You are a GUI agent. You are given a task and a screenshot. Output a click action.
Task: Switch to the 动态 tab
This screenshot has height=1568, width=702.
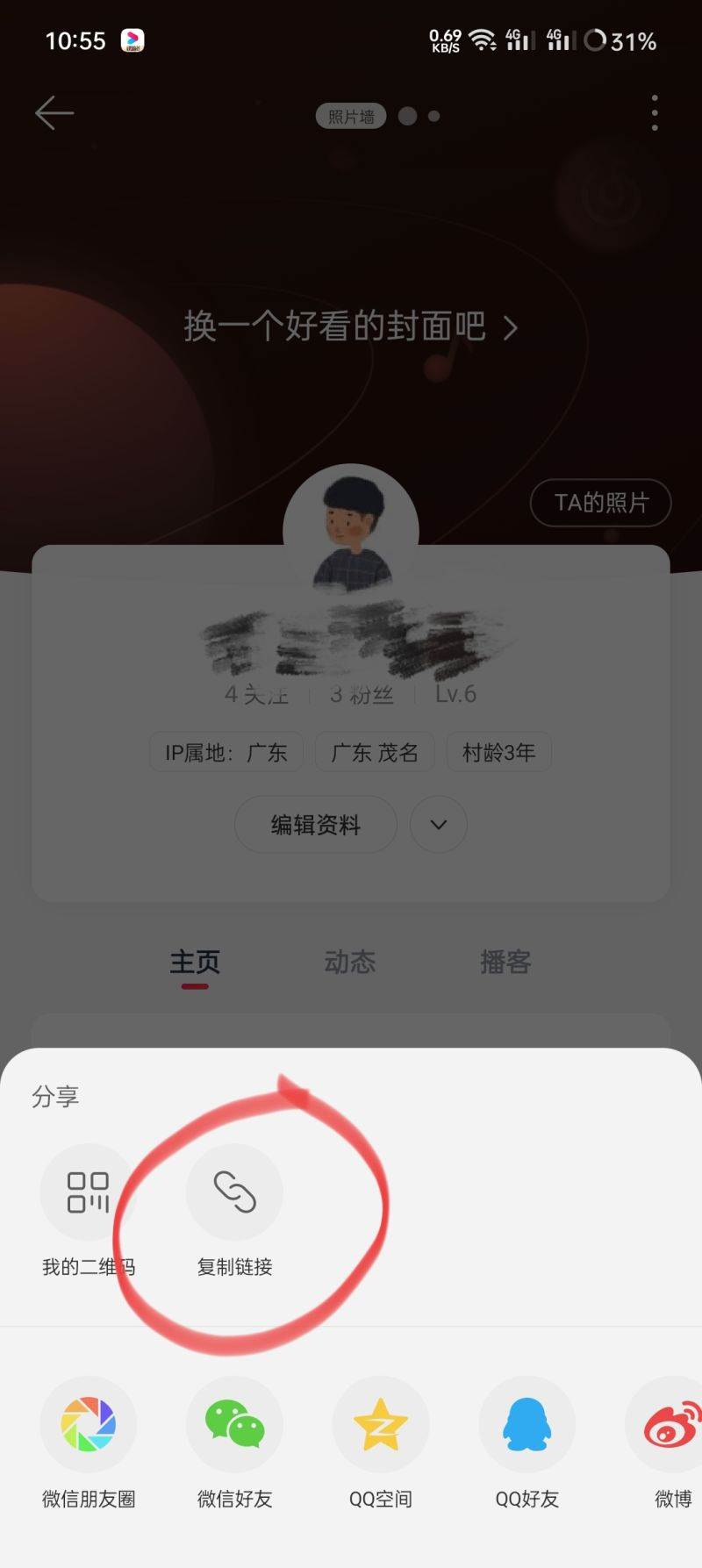click(349, 963)
